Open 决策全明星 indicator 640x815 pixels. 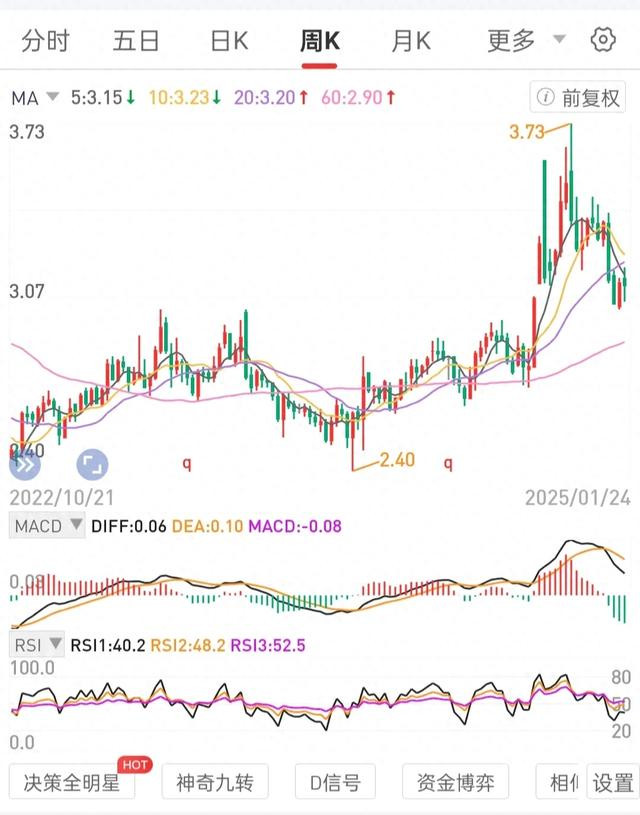pyautogui.click(x=72, y=782)
